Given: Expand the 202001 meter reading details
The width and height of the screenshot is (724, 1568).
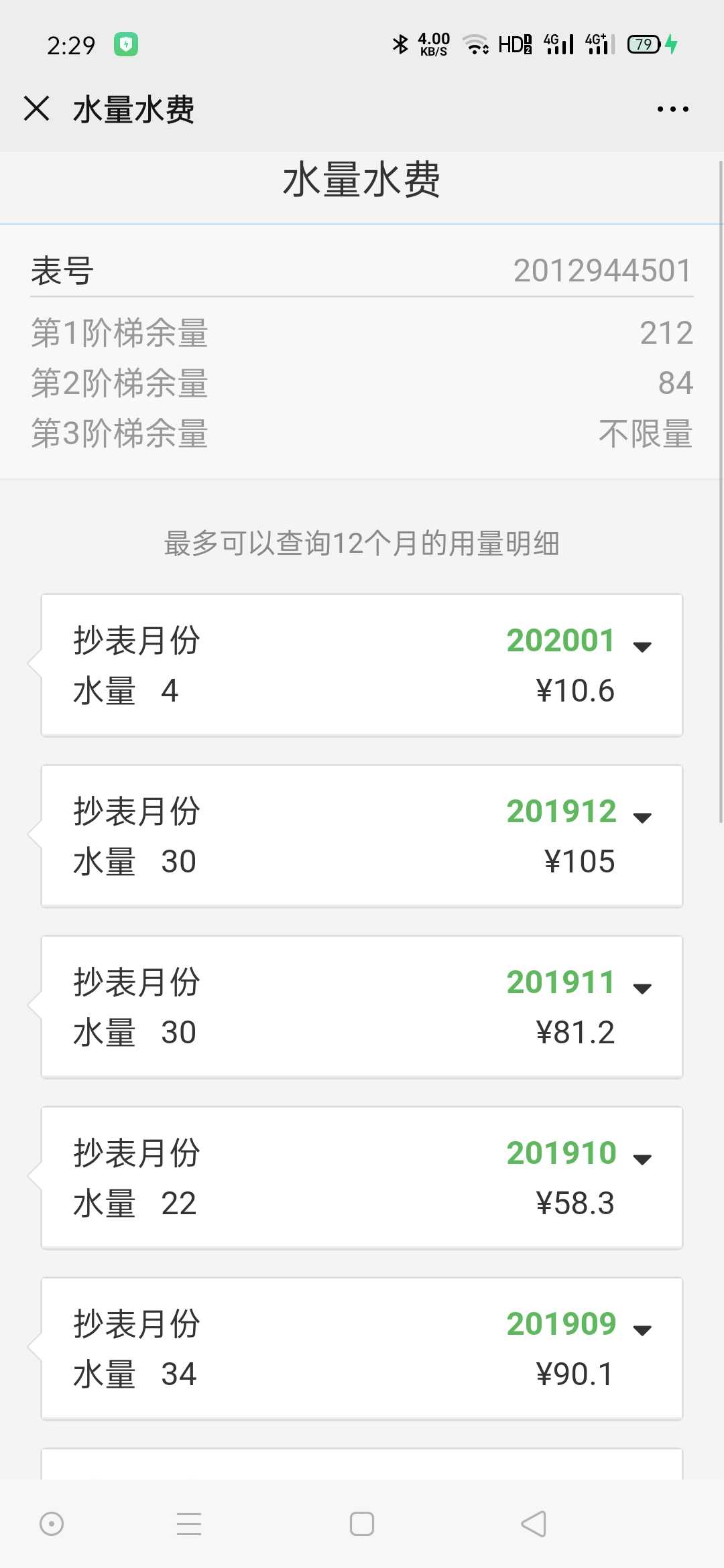Looking at the screenshot, I should (x=642, y=647).
